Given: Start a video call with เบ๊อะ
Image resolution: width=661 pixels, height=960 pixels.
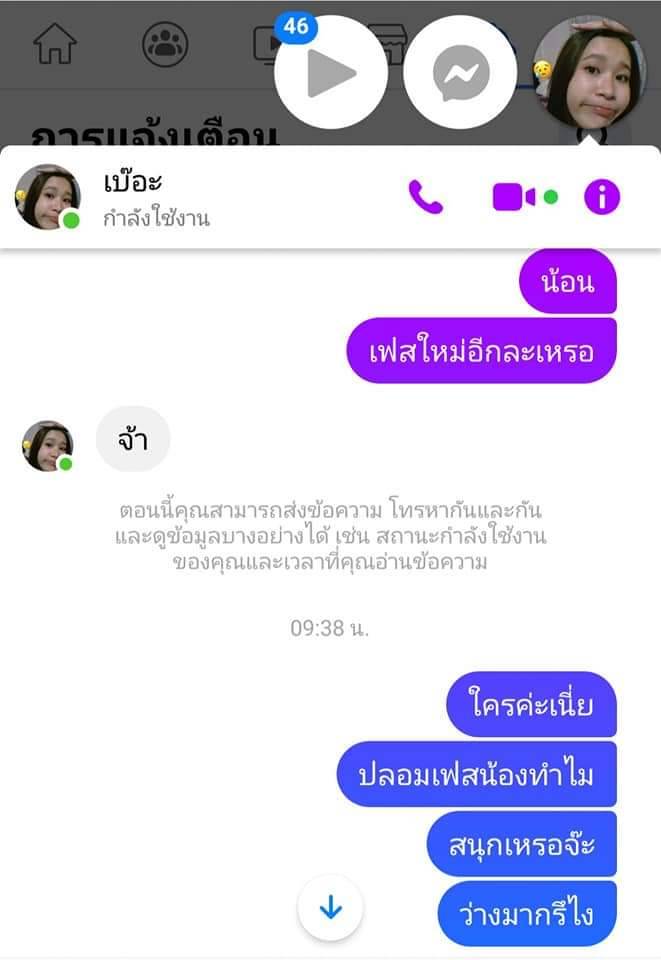Looking at the screenshot, I should tap(514, 197).
